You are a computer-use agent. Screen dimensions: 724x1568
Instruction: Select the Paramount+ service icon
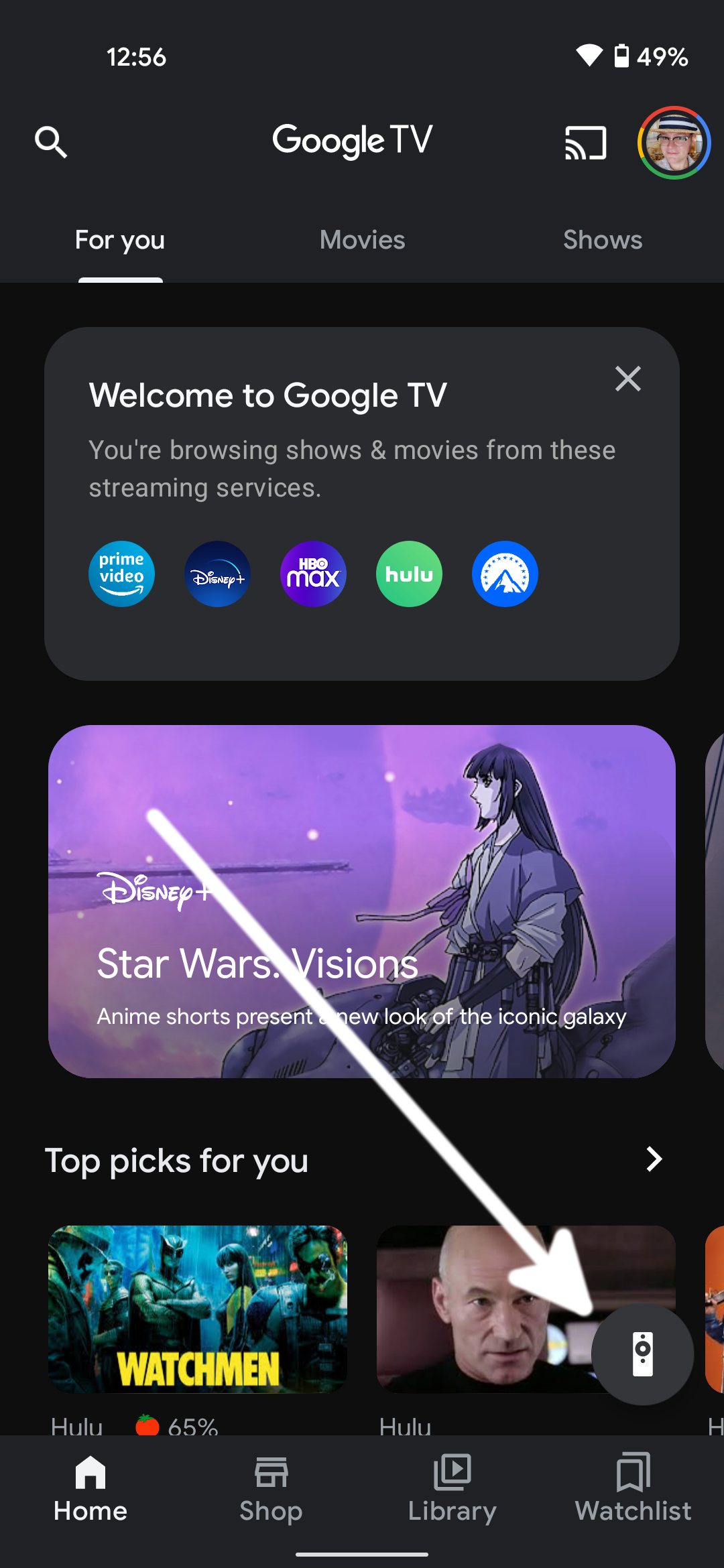click(x=505, y=574)
